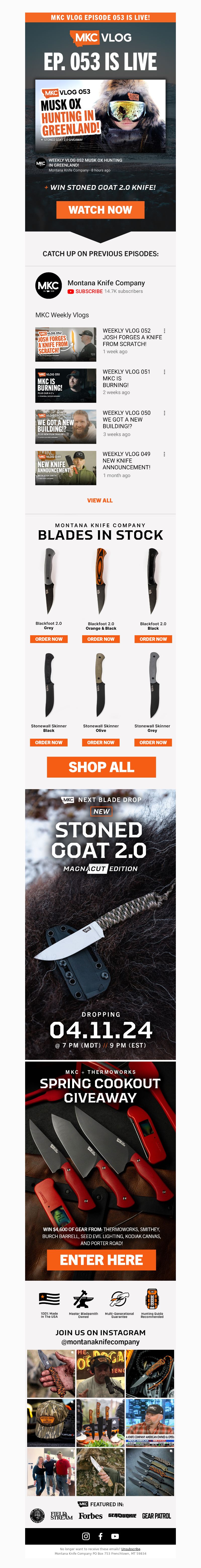
Task: Order the Stonewall Skinner Olive
Action: click(x=100, y=743)
